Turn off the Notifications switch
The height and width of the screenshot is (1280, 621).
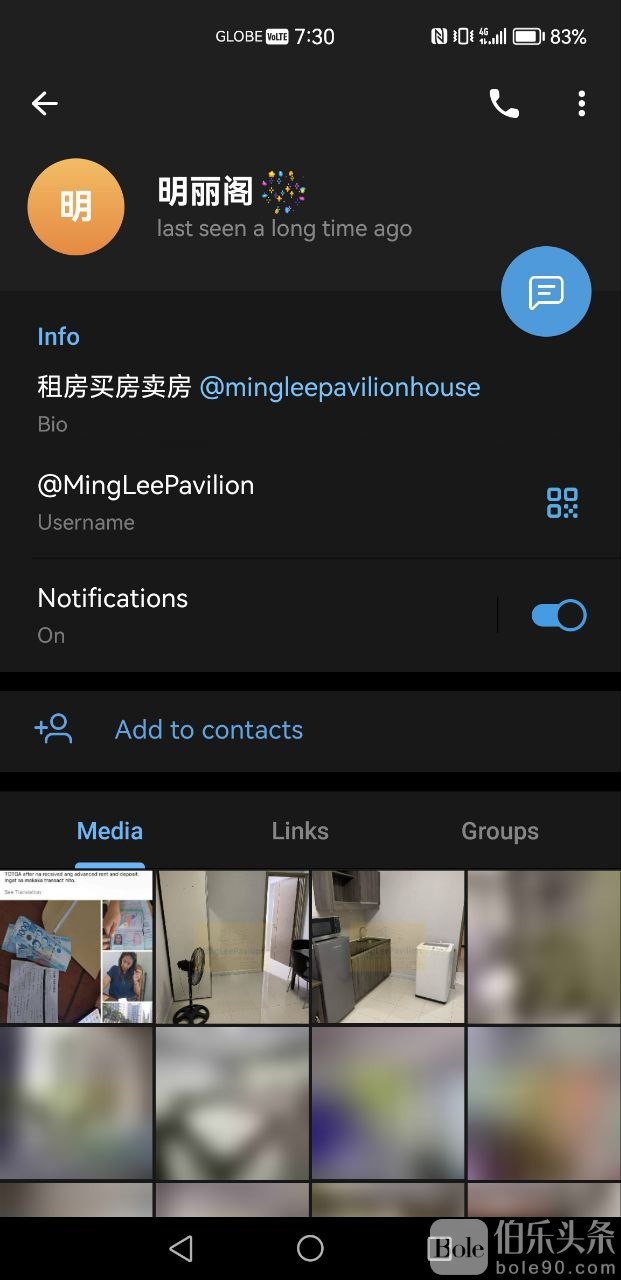pos(558,615)
